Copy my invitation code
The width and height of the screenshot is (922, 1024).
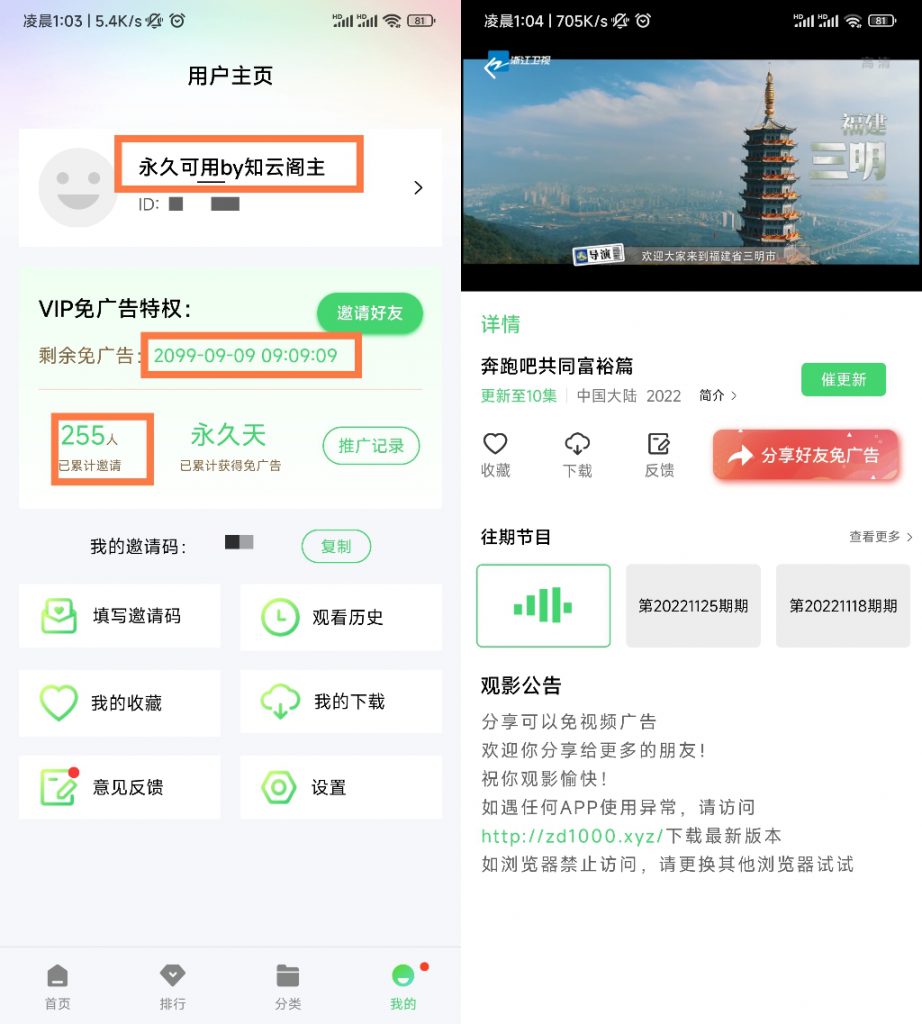(336, 547)
